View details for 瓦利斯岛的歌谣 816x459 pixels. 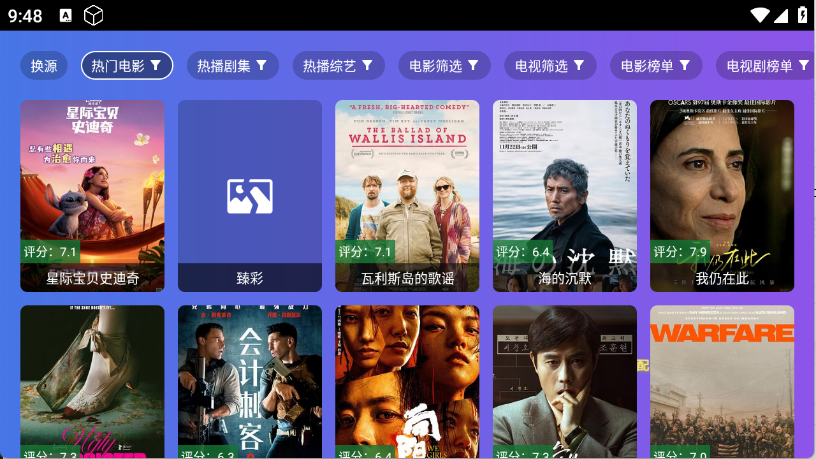407,195
